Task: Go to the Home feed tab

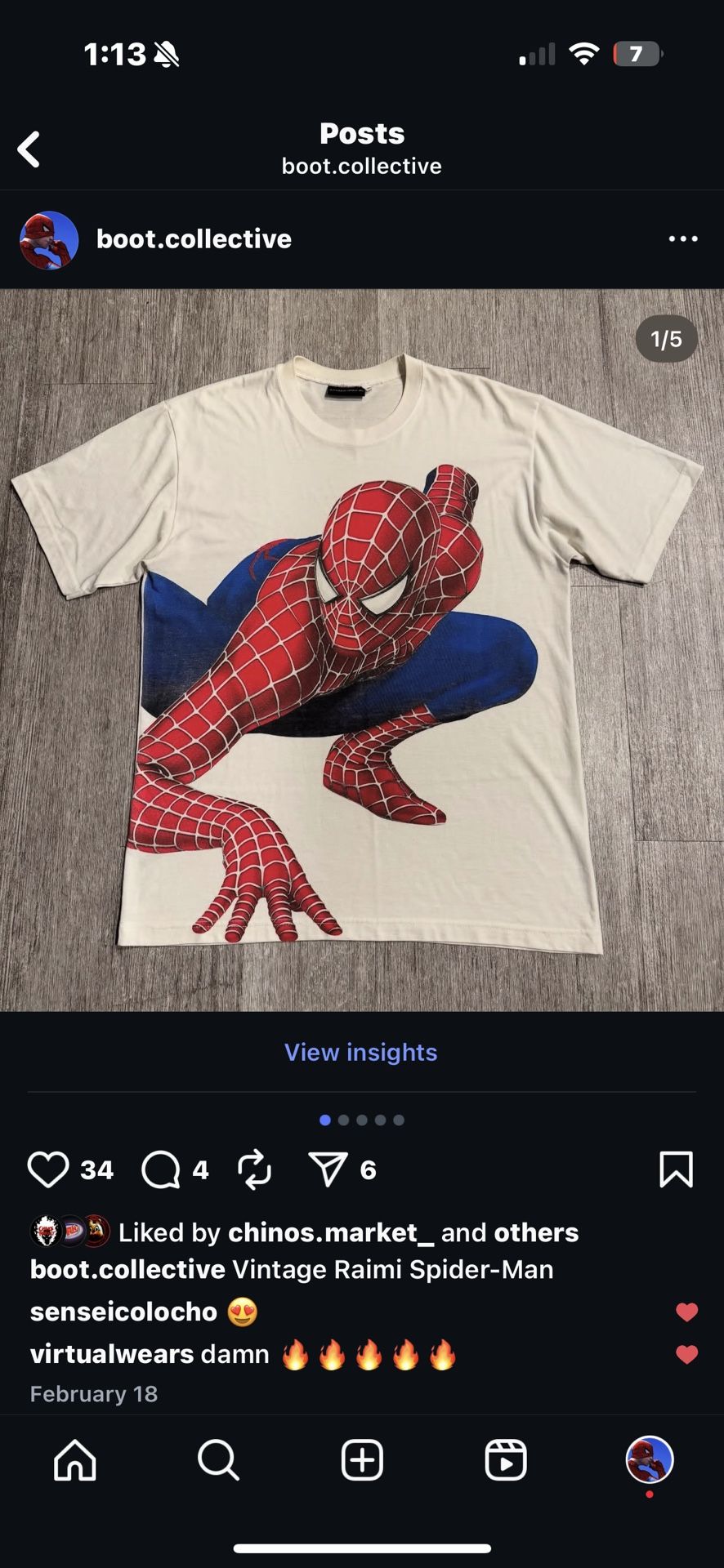Action: coord(75,1459)
